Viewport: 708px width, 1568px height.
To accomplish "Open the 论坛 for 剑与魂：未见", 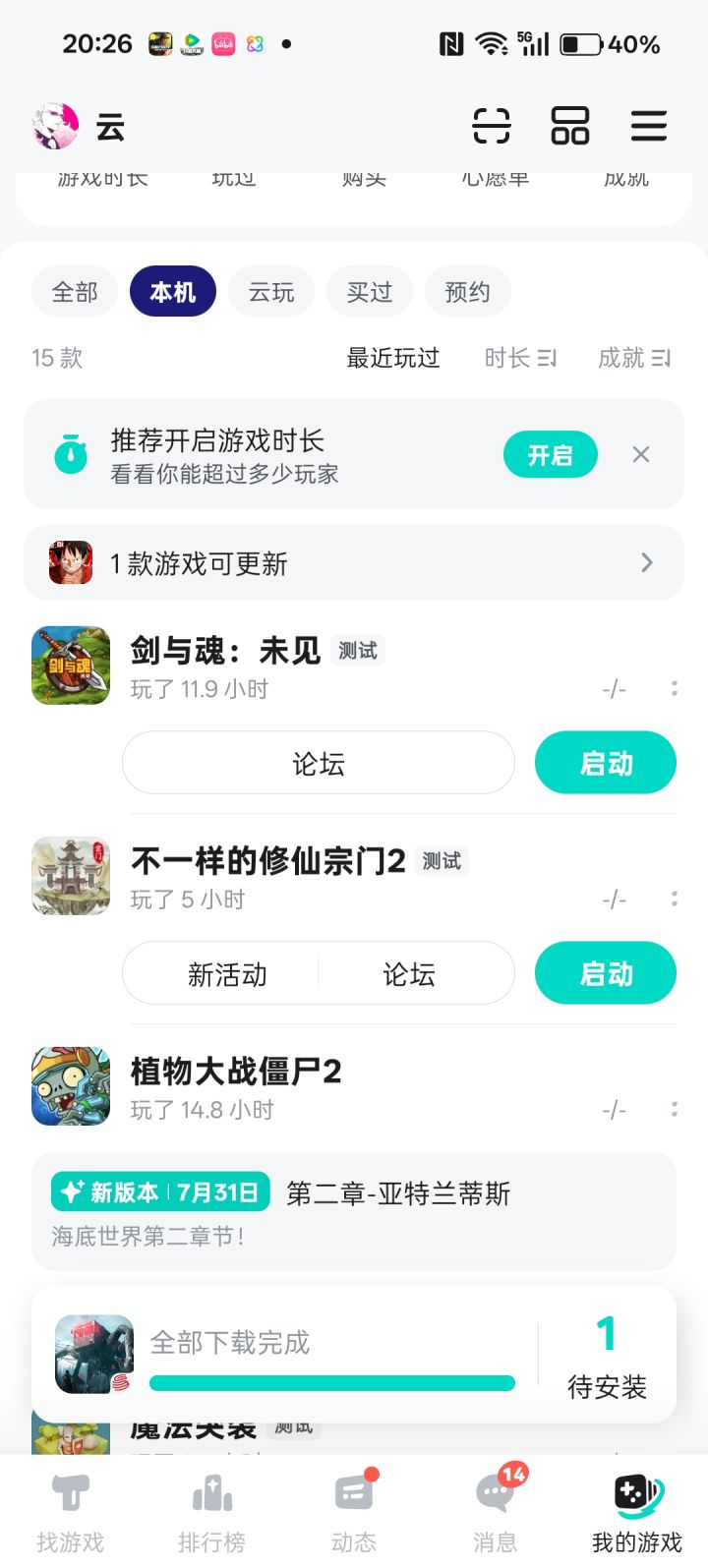I will pyautogui.click(x=319, y=764).
